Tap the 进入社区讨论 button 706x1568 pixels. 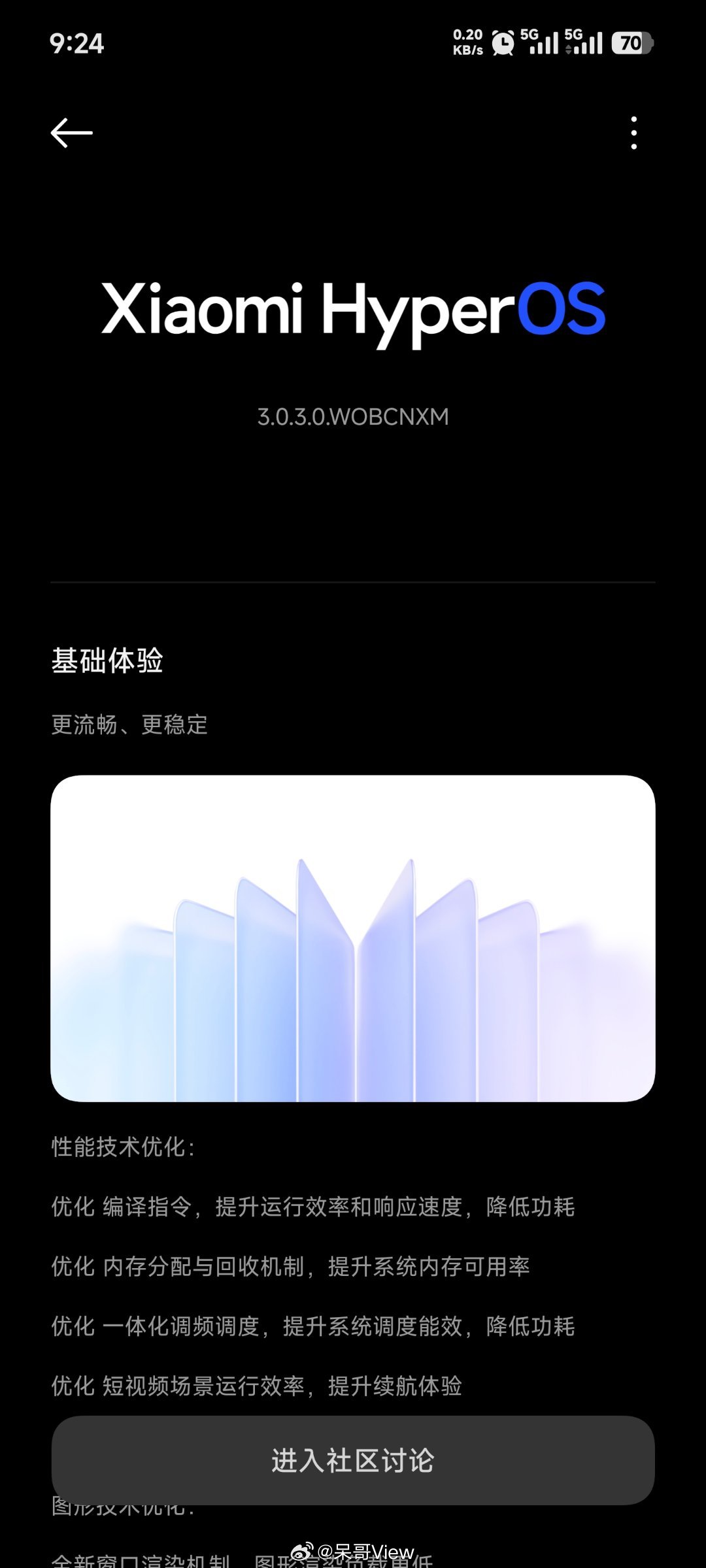[x=353, y=1460]
